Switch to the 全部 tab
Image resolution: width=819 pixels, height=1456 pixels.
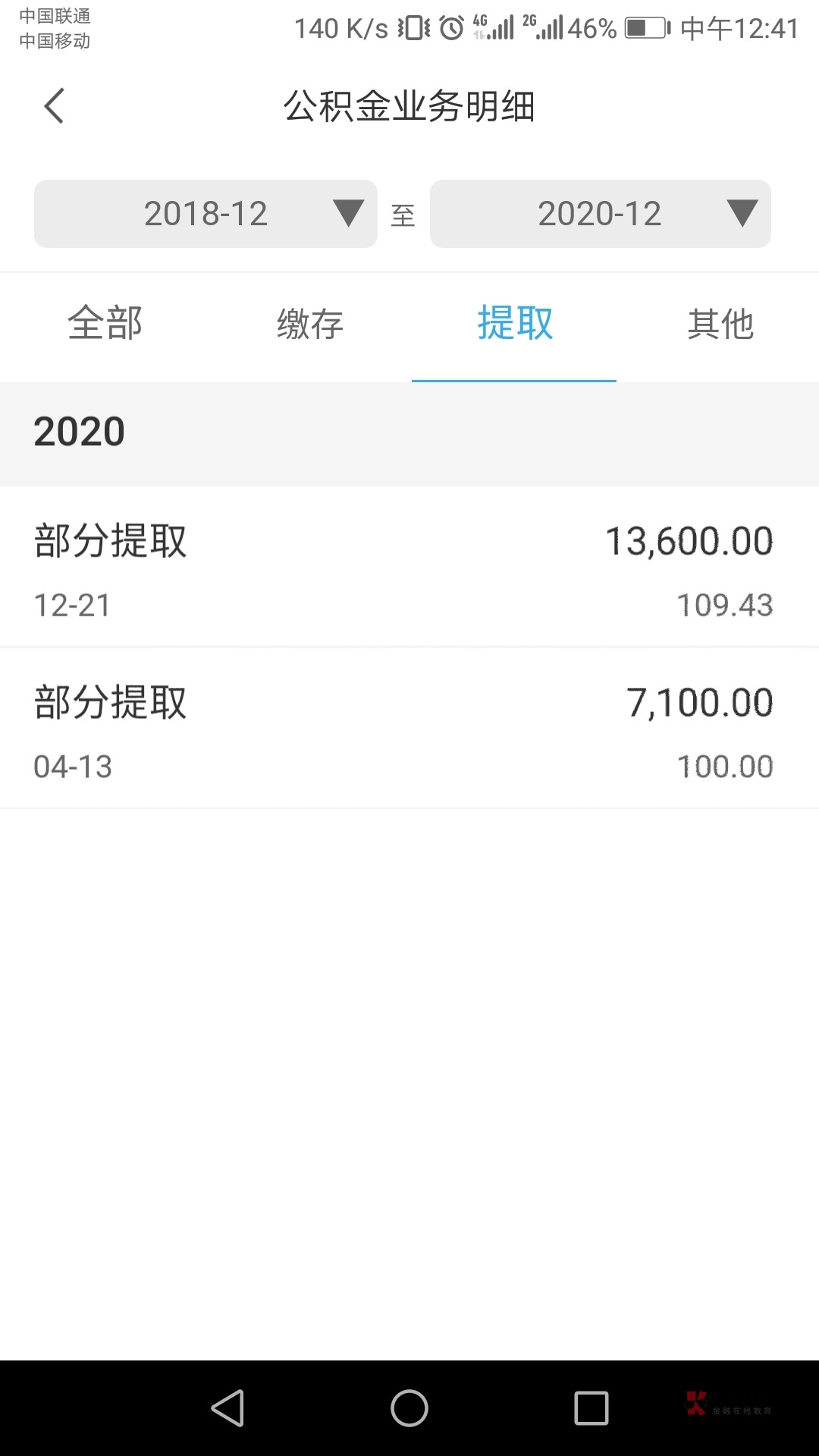tap(105, 325)
